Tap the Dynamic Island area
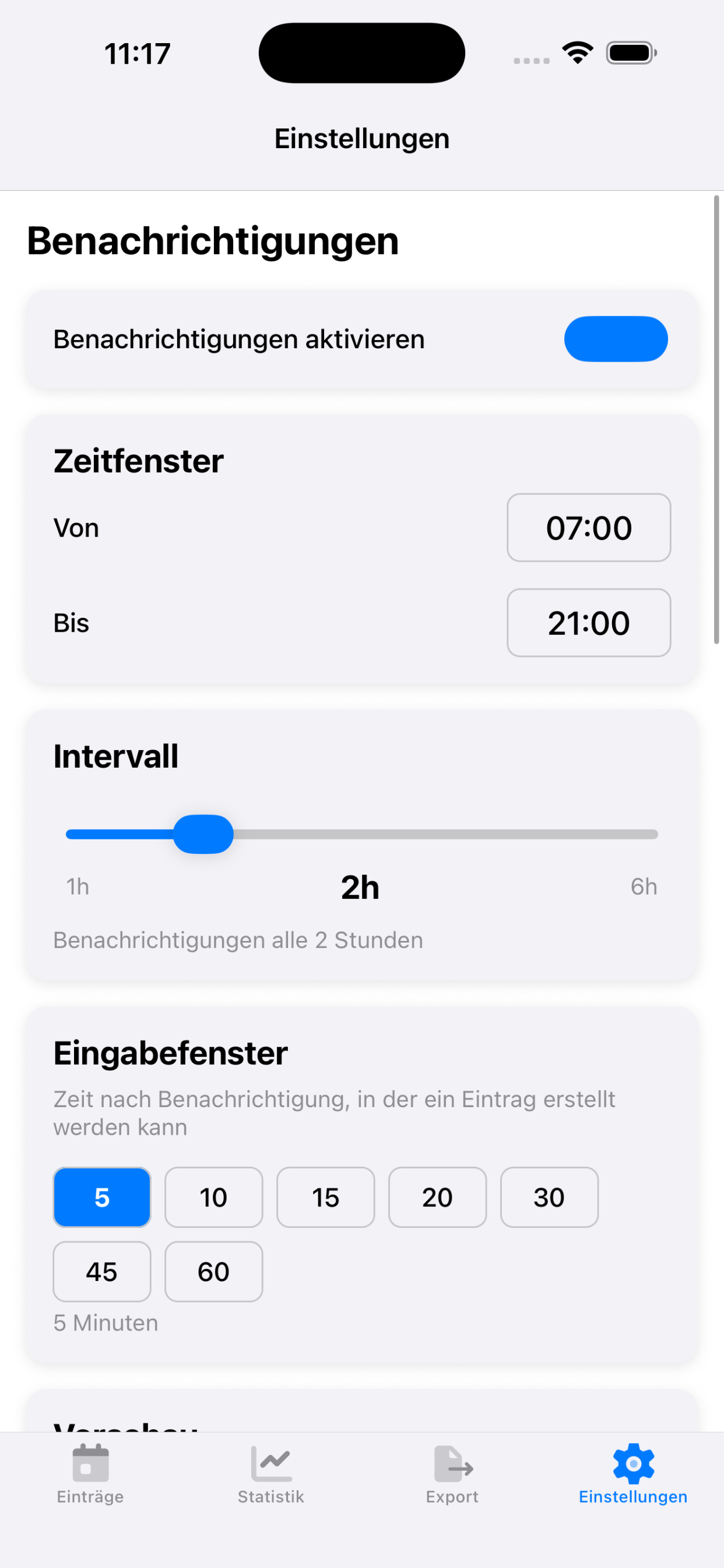This screenshot has width=724, height=1568. pyautogui.click(x=361, y=53)
